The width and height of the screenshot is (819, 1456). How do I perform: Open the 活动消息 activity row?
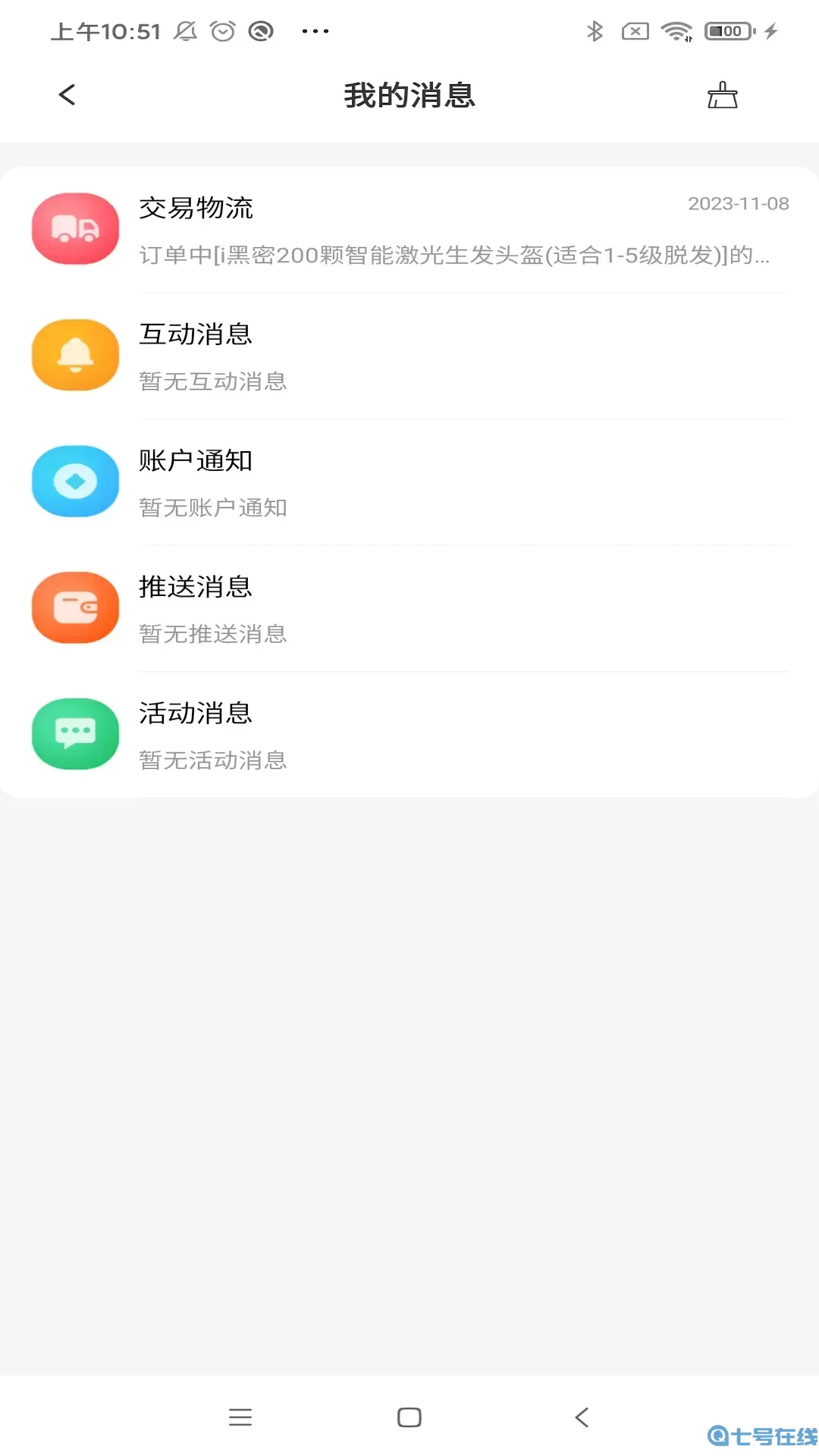click(x=409, y=733)
